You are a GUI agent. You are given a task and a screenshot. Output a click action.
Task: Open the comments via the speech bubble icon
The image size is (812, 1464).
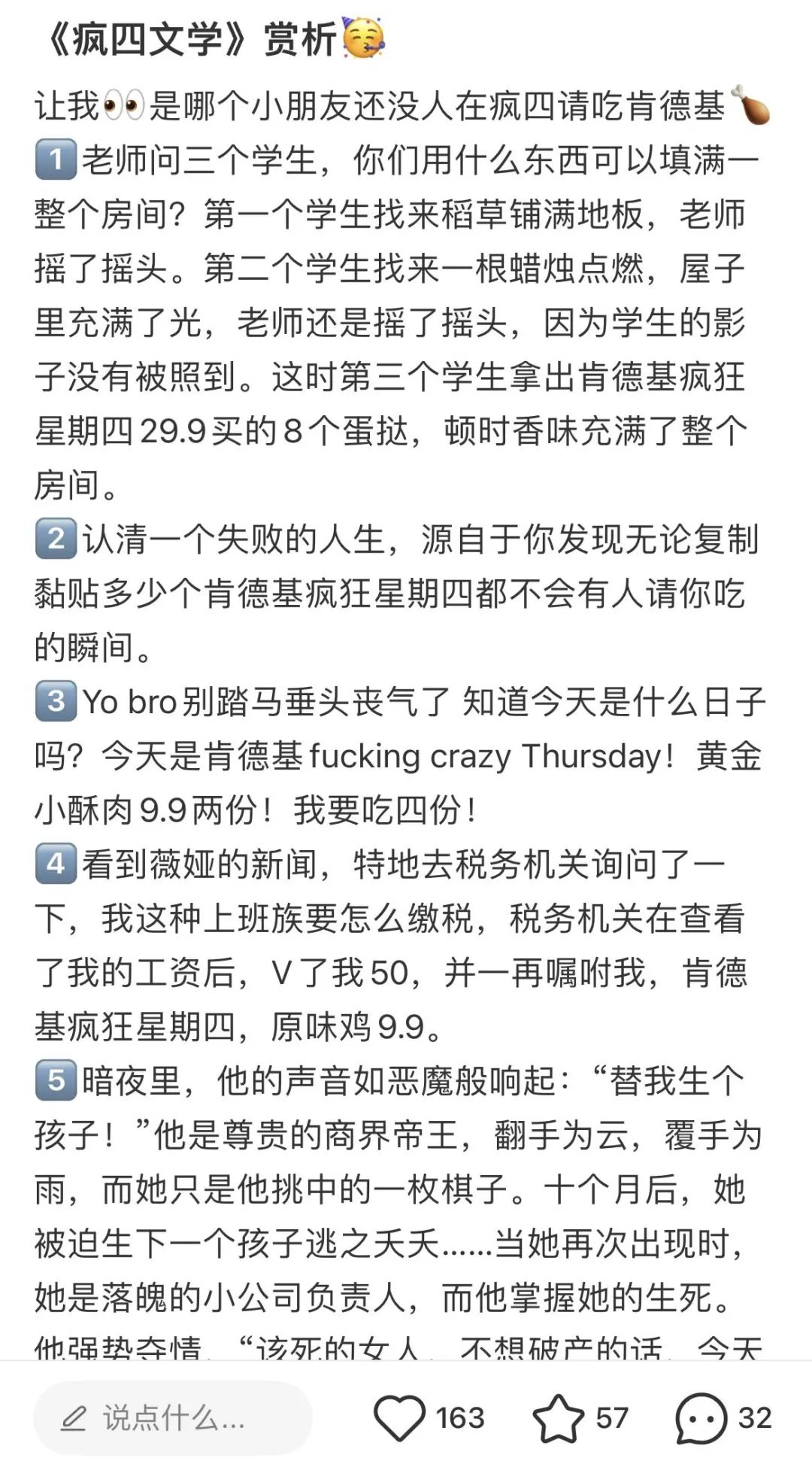701,1419
